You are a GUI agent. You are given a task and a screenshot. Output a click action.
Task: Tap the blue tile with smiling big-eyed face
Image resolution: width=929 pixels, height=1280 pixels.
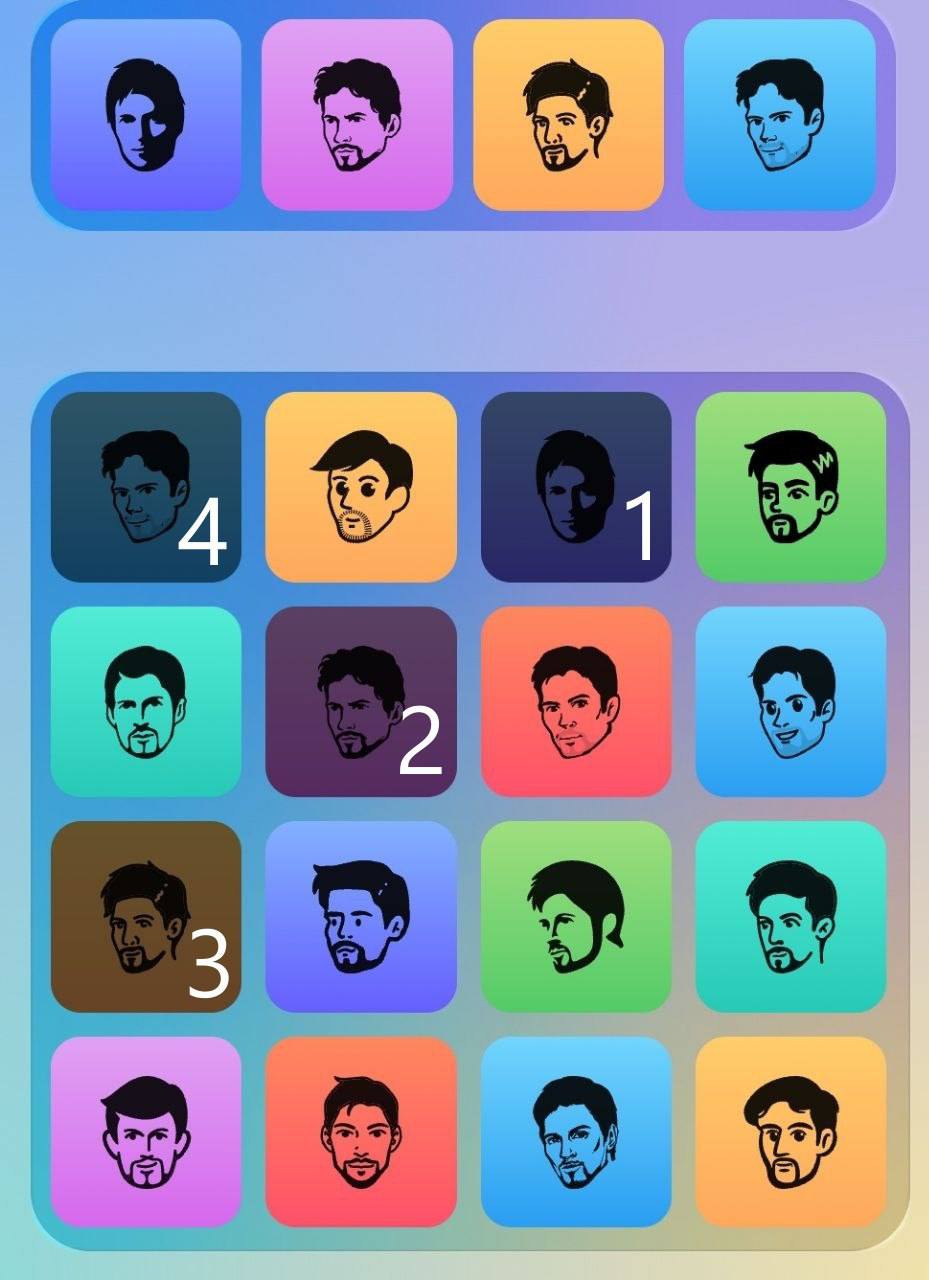tap(790, 701)
